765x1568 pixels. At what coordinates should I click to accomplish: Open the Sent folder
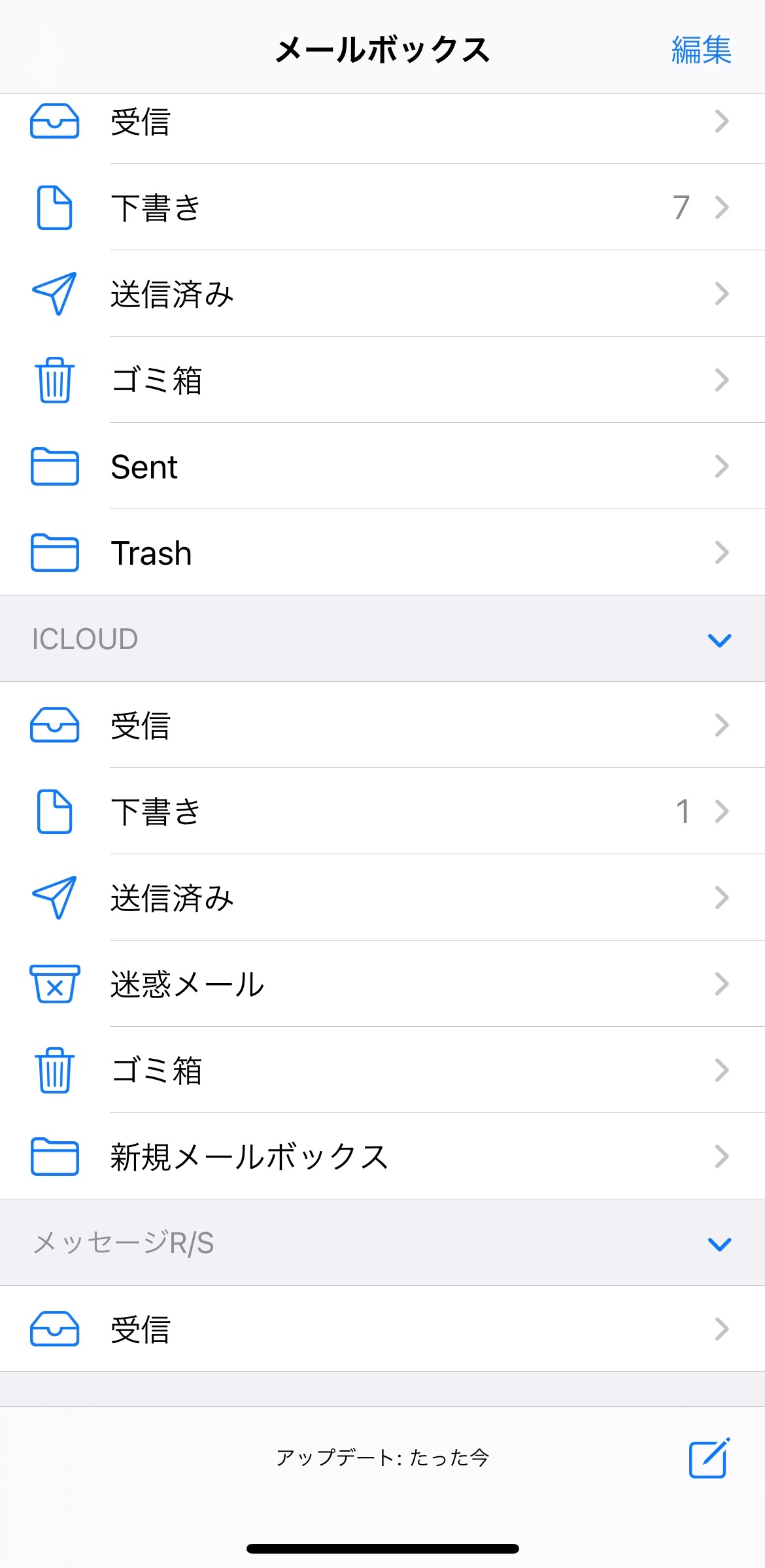(x=382, y=467)
